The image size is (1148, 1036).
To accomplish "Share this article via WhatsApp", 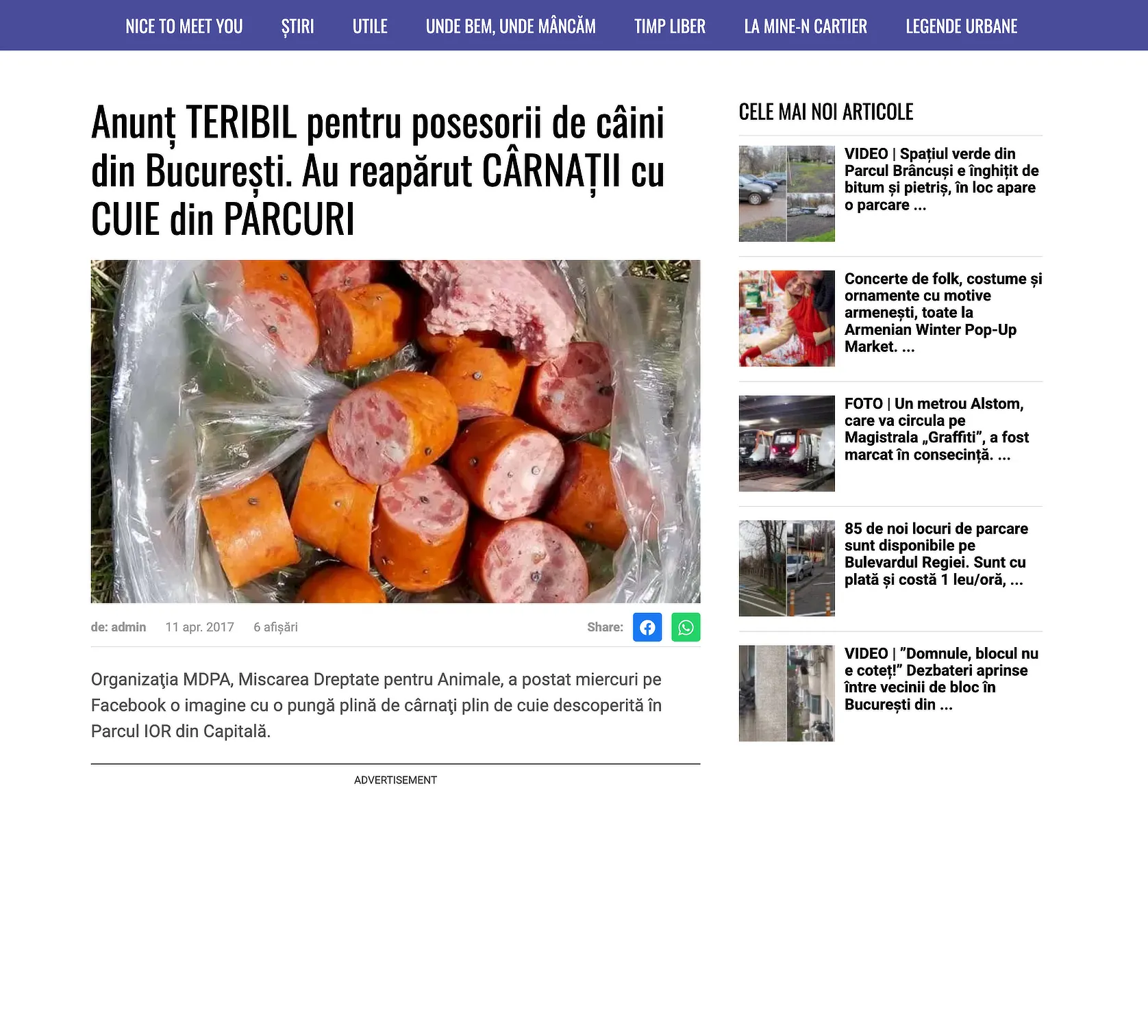I will [x=686, y=627].
